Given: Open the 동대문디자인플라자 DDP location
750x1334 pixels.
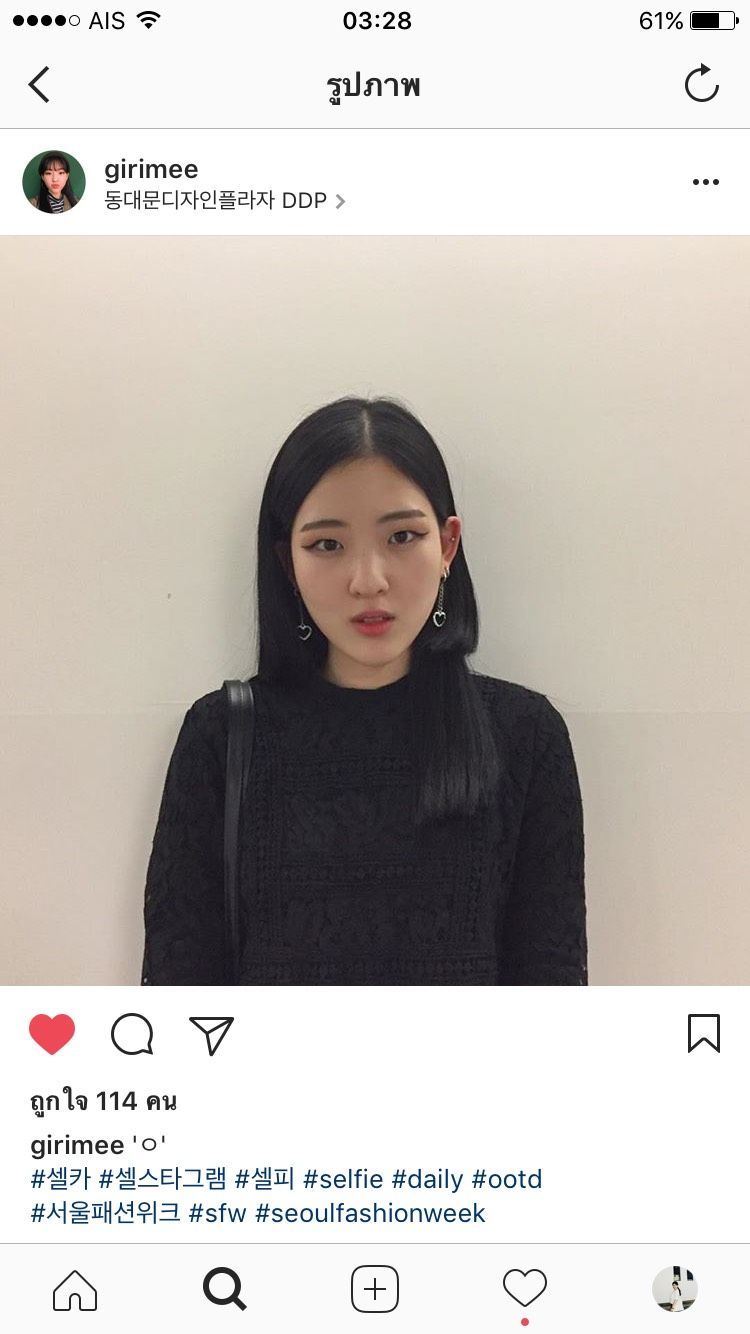Looking at the screenshot, I should (x=217, y=200).
